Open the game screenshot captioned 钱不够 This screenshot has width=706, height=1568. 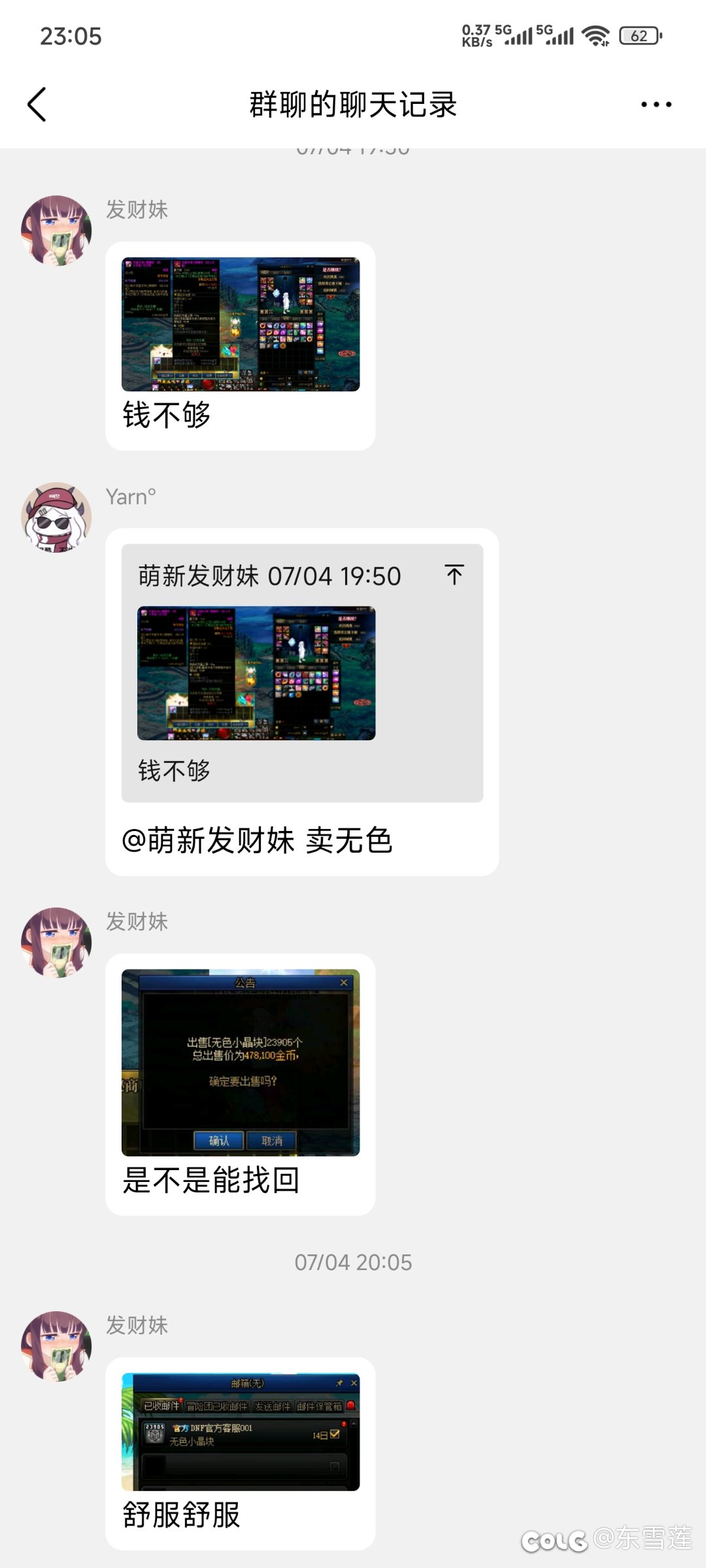click(241, 324)
